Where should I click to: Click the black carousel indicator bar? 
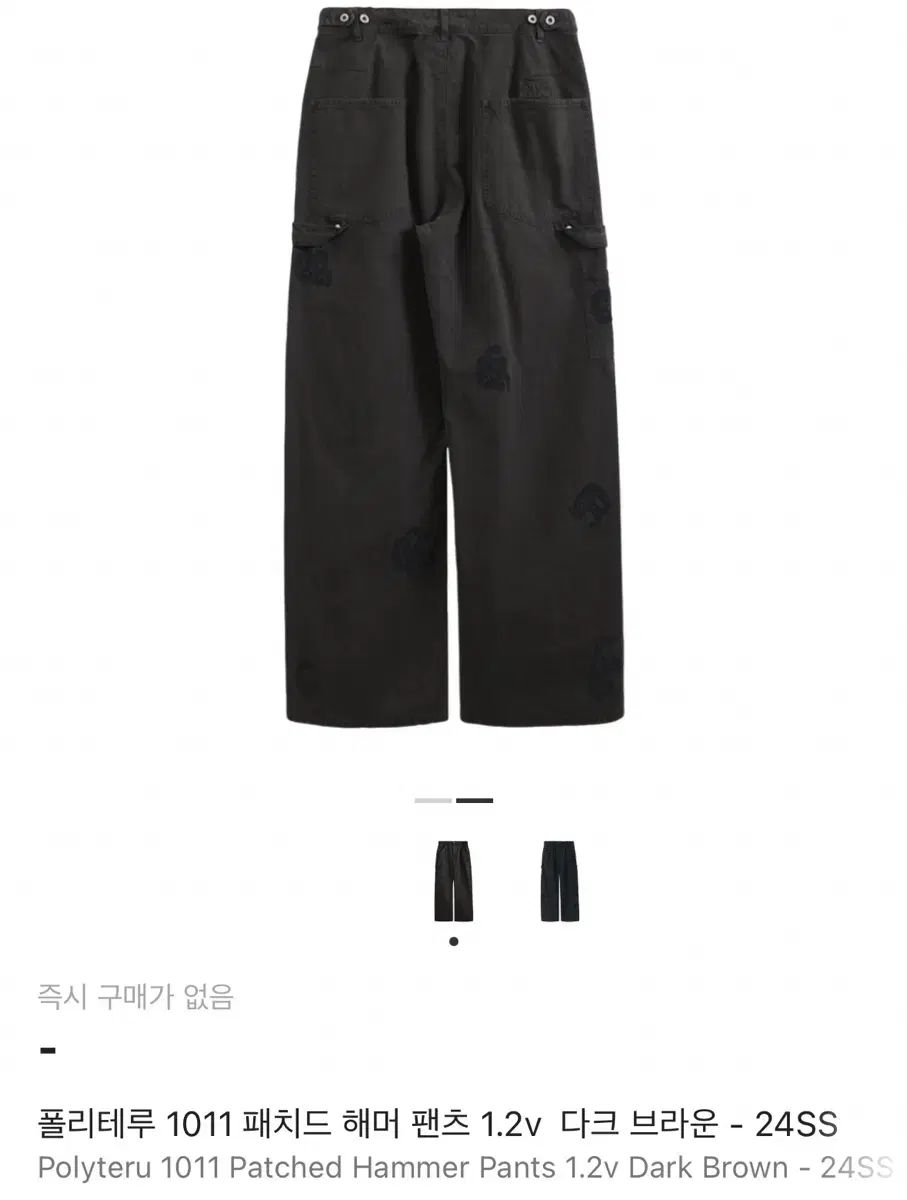[x=473, y=800]
